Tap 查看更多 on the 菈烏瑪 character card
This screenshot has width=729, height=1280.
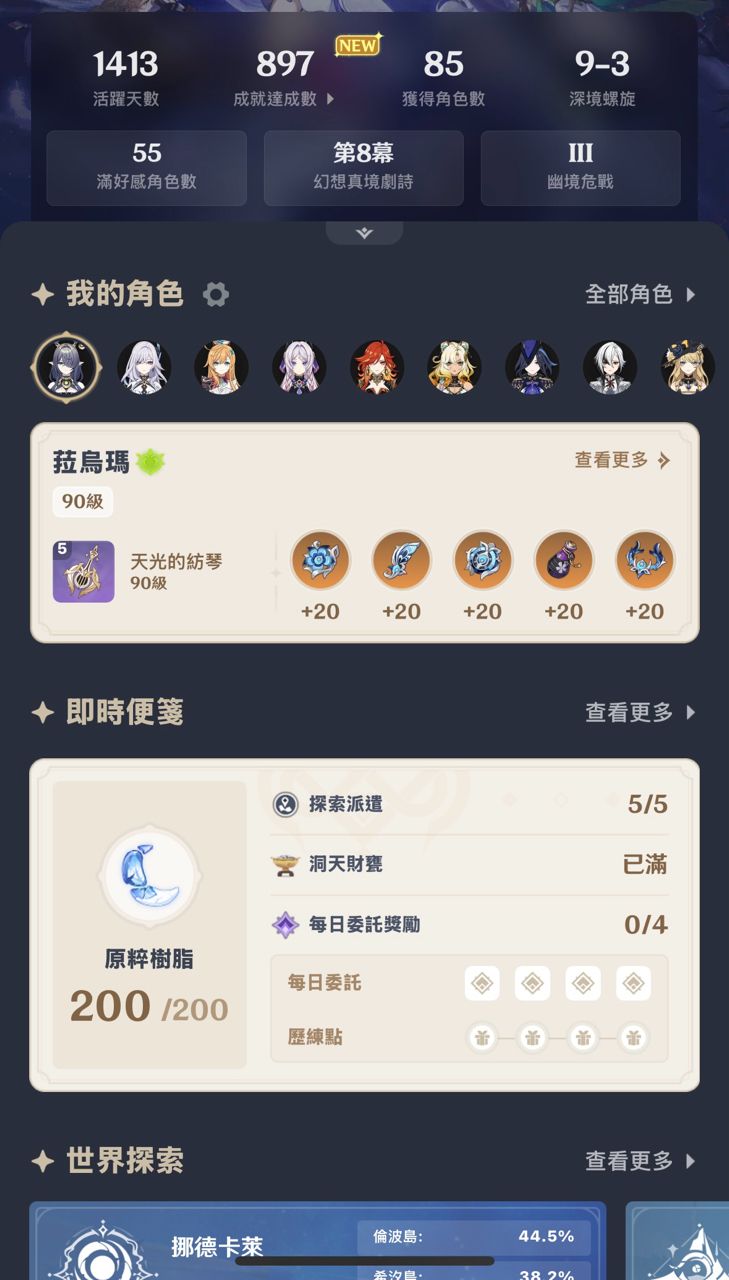622,460
